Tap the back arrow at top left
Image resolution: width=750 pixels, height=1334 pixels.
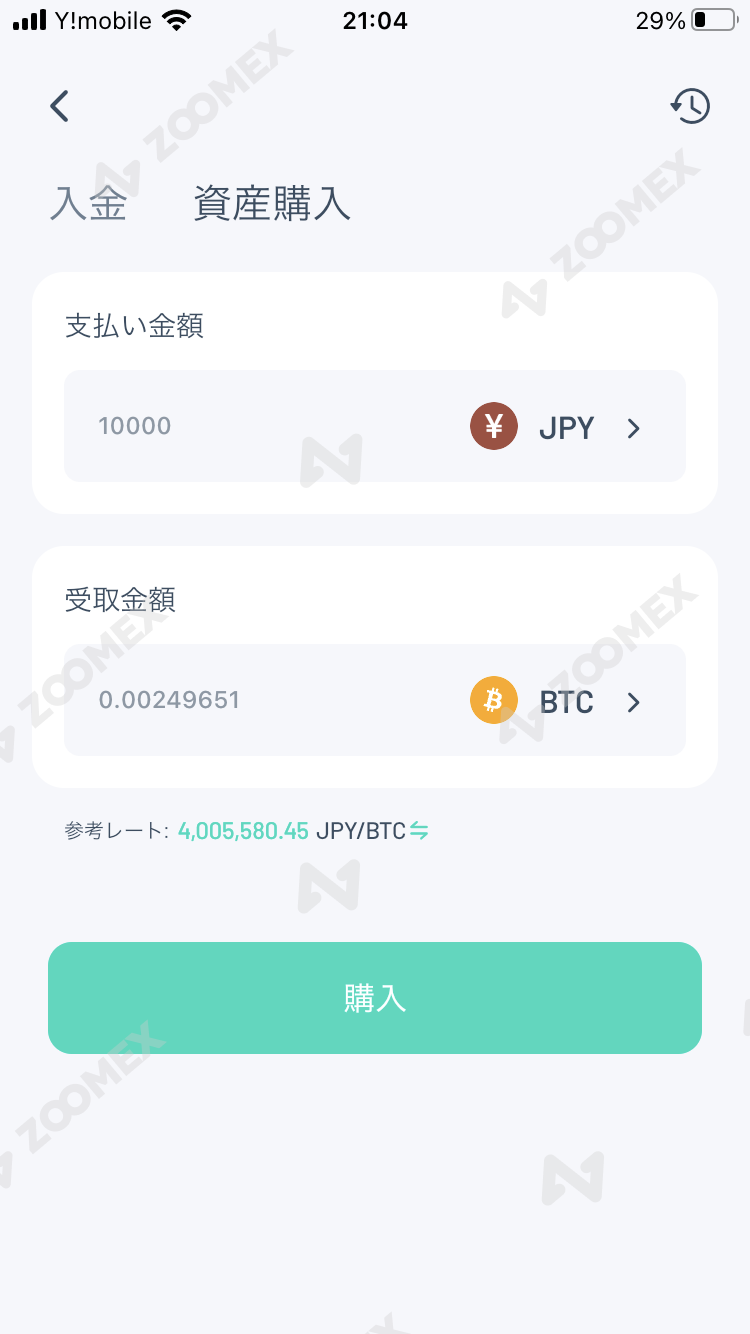pyautogui.click(x=59, y=105)
